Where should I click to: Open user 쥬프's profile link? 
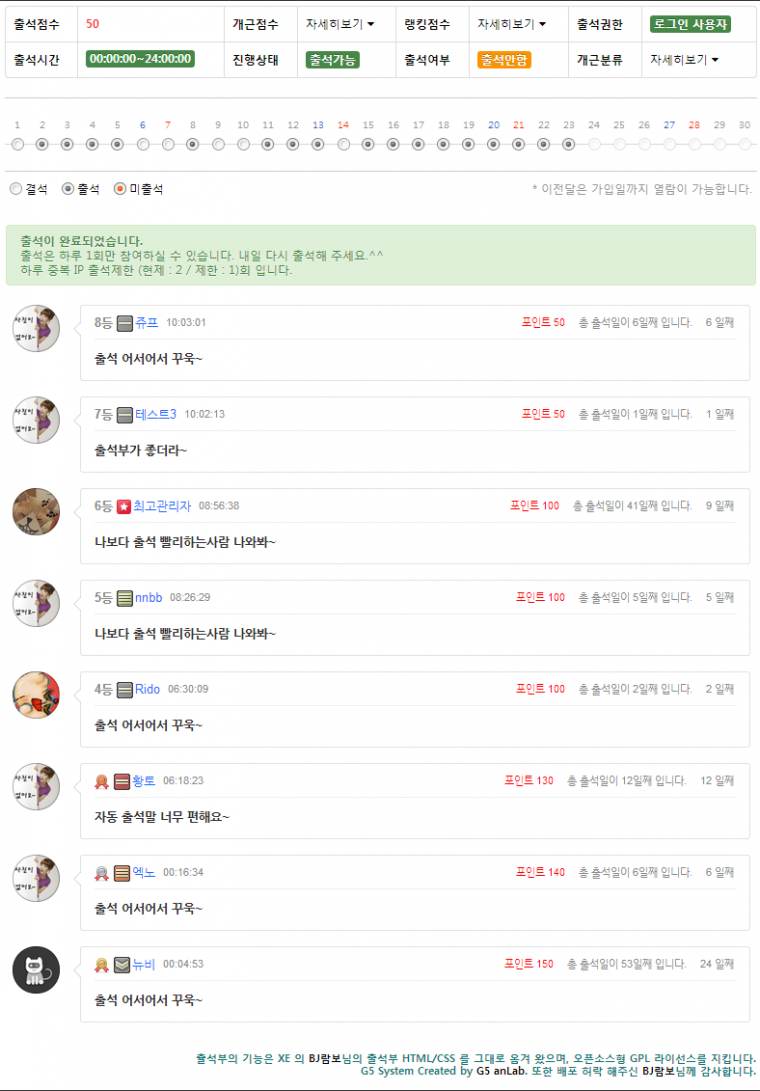[146, 323]
